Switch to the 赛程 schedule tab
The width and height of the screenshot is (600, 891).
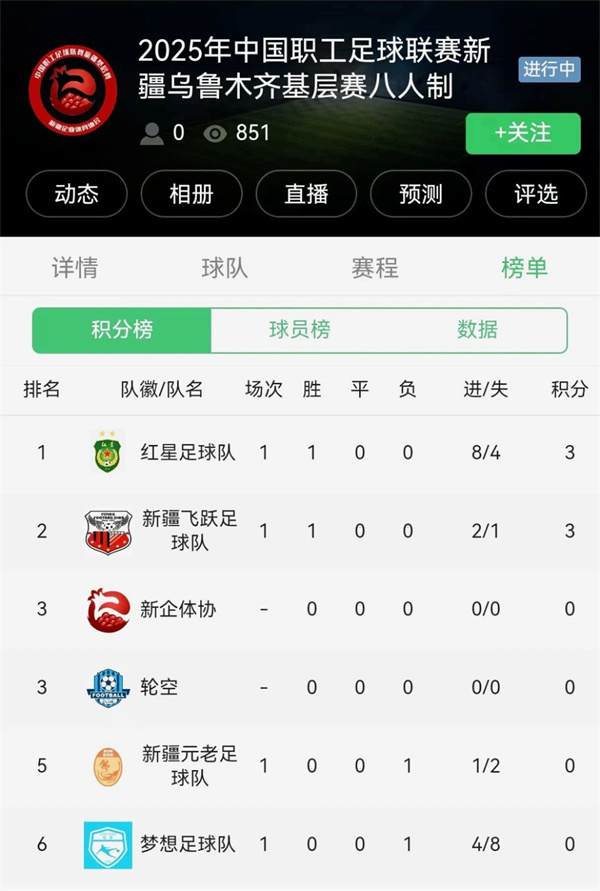[x=375, y=268]
